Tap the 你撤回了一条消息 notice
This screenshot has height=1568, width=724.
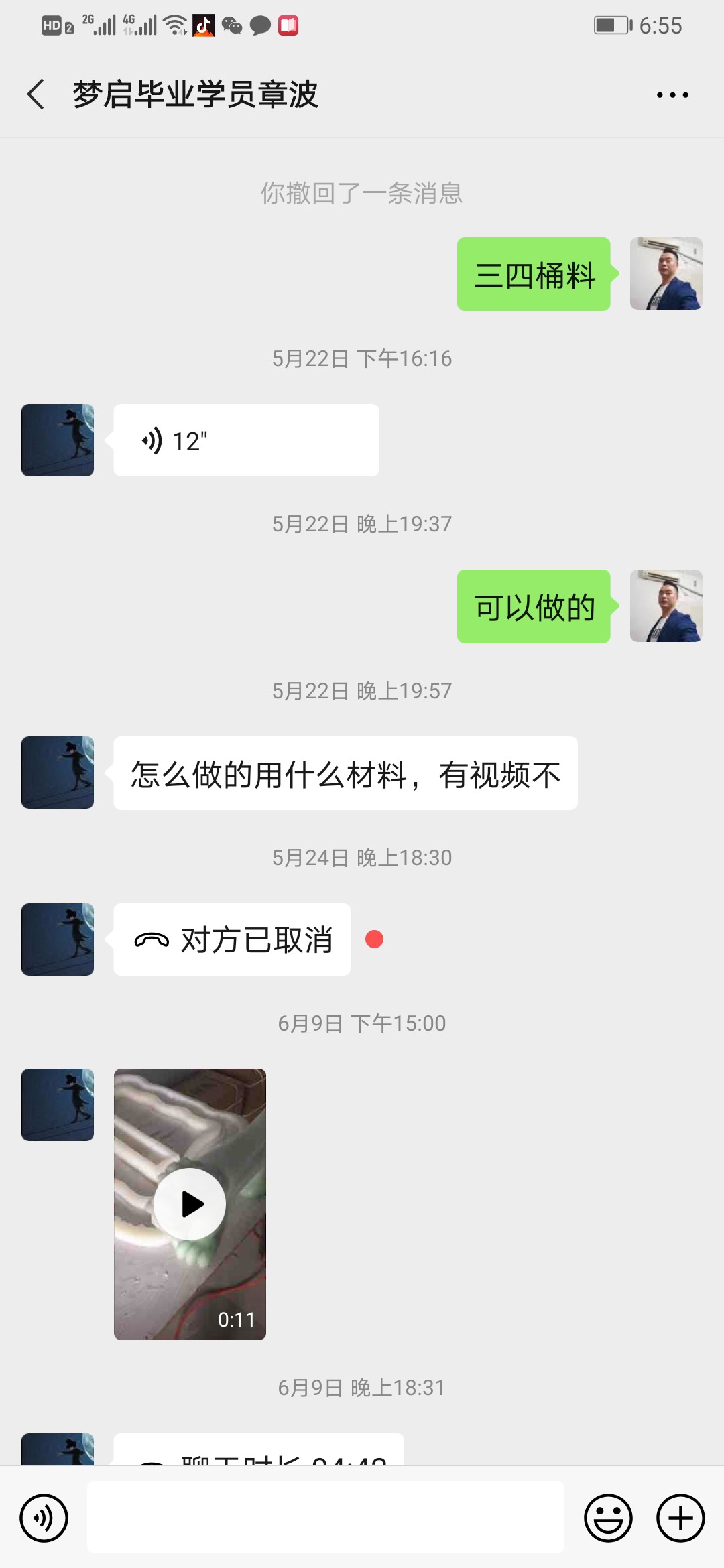point(361,193)
